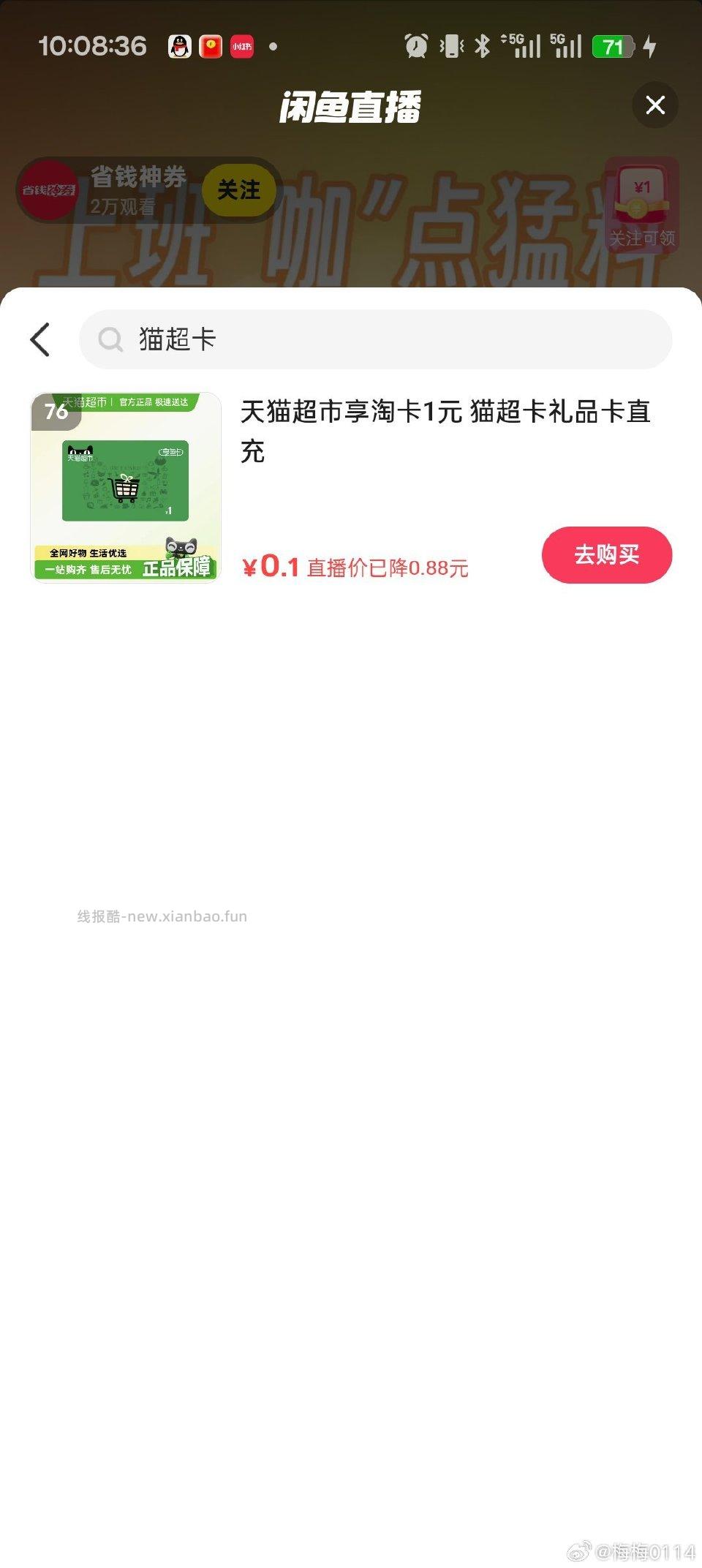Open the red packet notification icon

tap(211, 45)
